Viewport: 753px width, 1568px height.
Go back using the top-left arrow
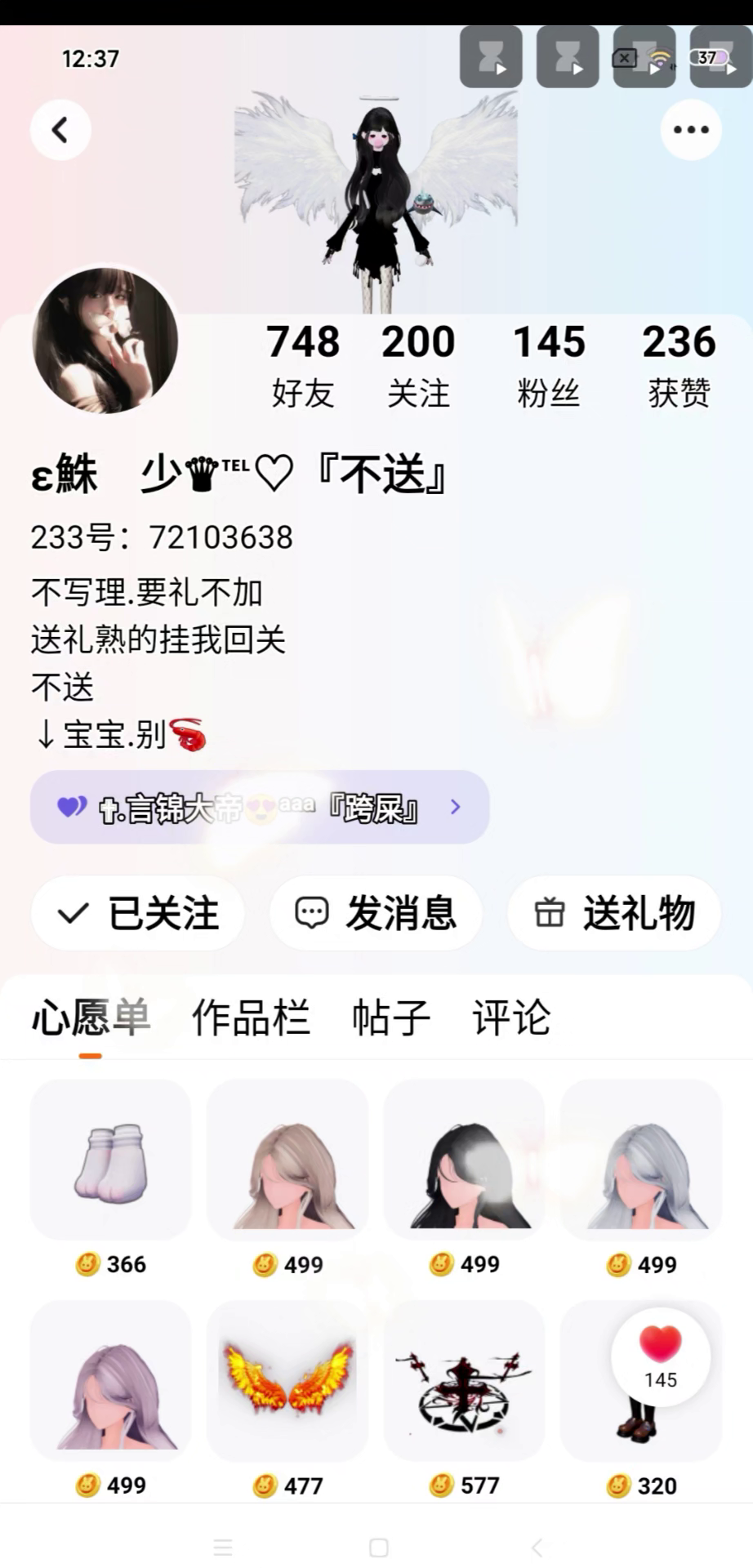pyautogui.click(x=60, y=130)
